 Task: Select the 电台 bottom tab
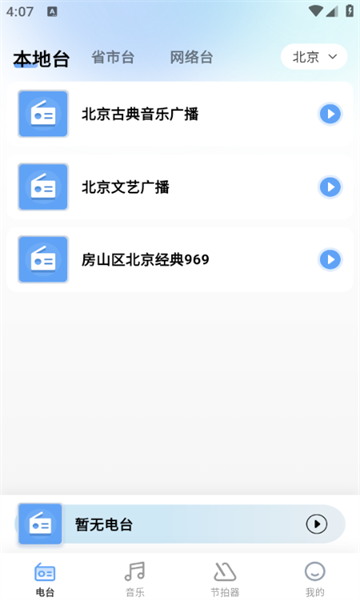tap(45, 579)
